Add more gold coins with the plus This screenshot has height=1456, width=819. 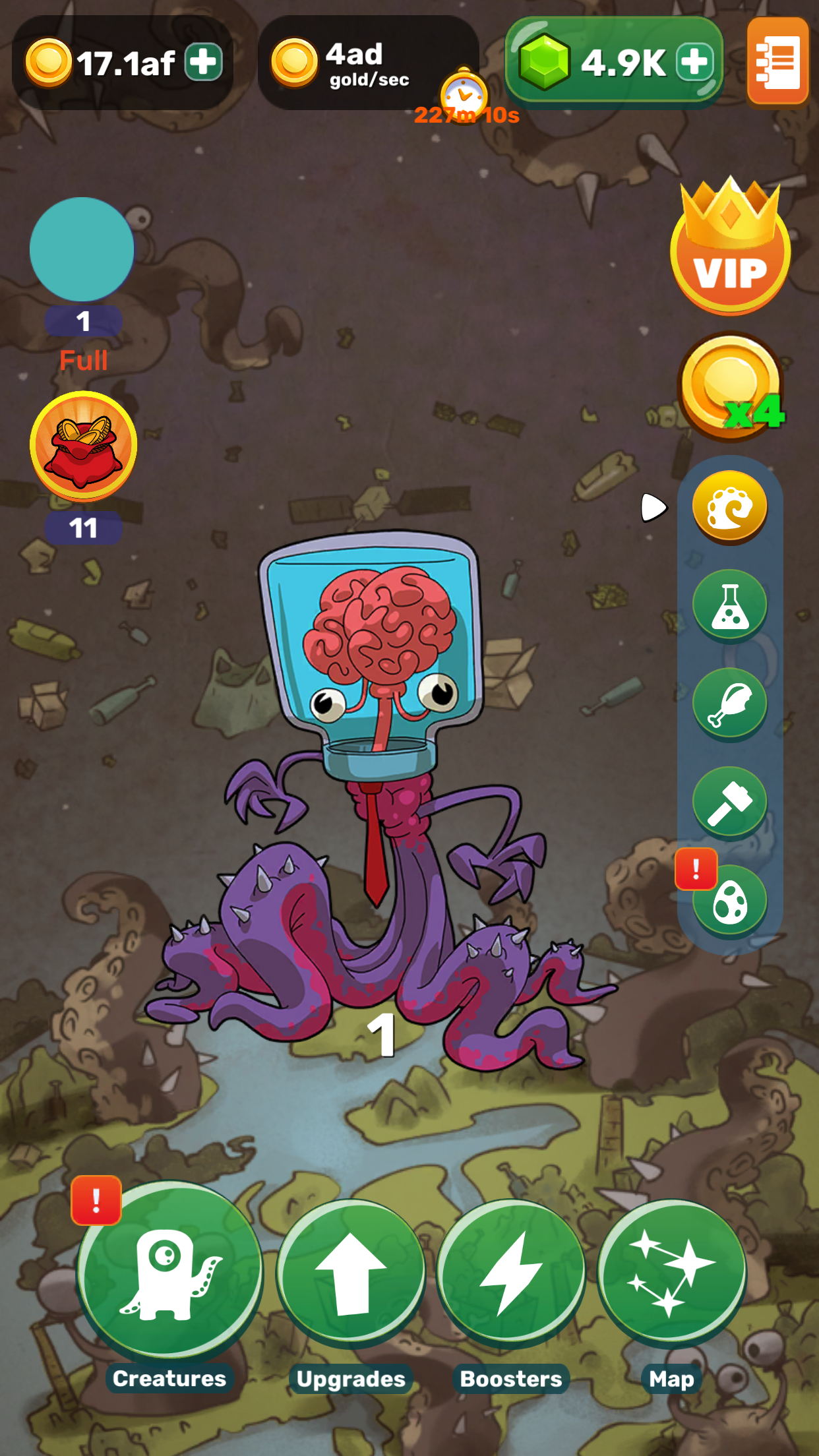pyautogui.click(x=203, y=63)
